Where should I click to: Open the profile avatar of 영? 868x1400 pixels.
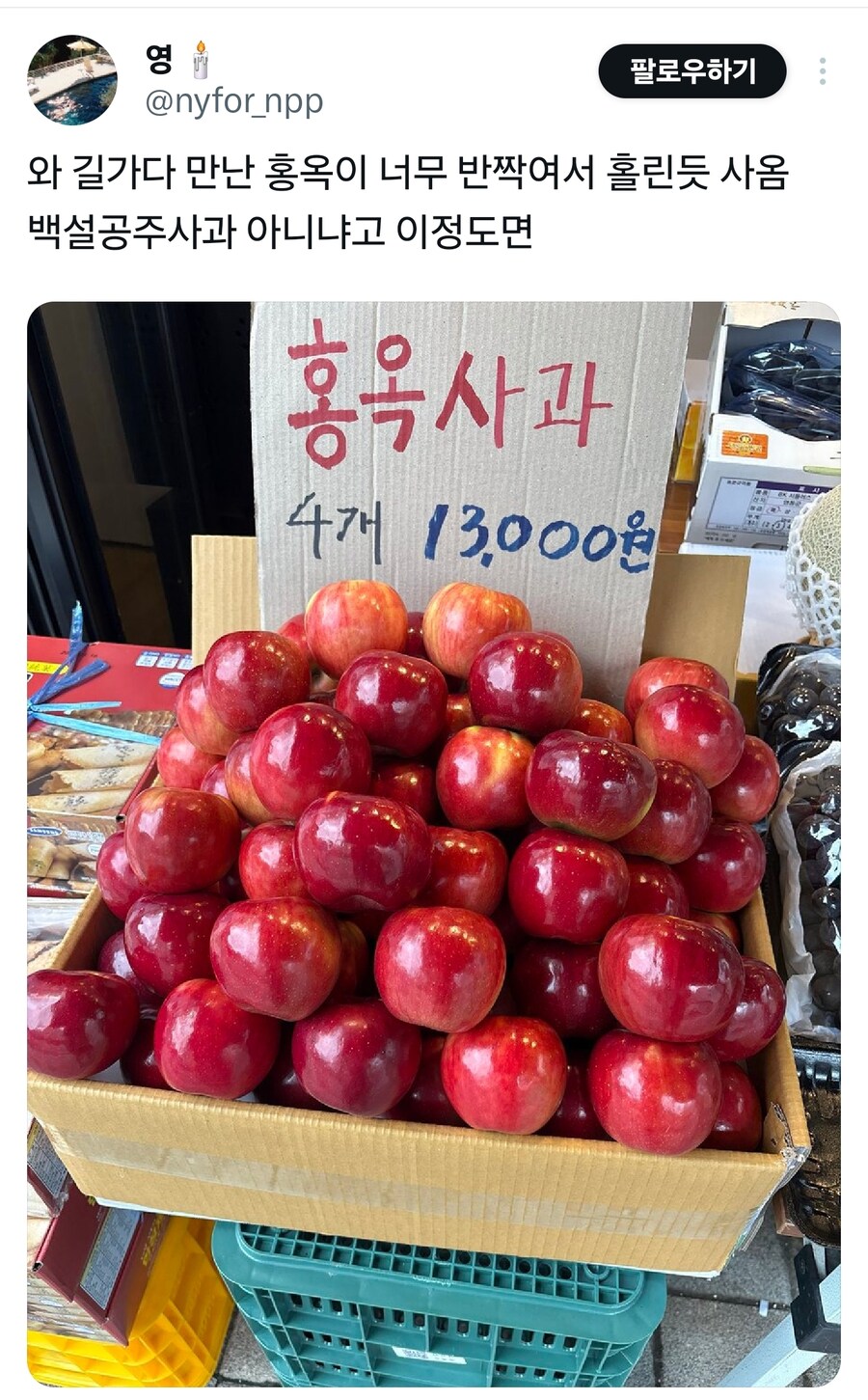(x=72, y=80)
